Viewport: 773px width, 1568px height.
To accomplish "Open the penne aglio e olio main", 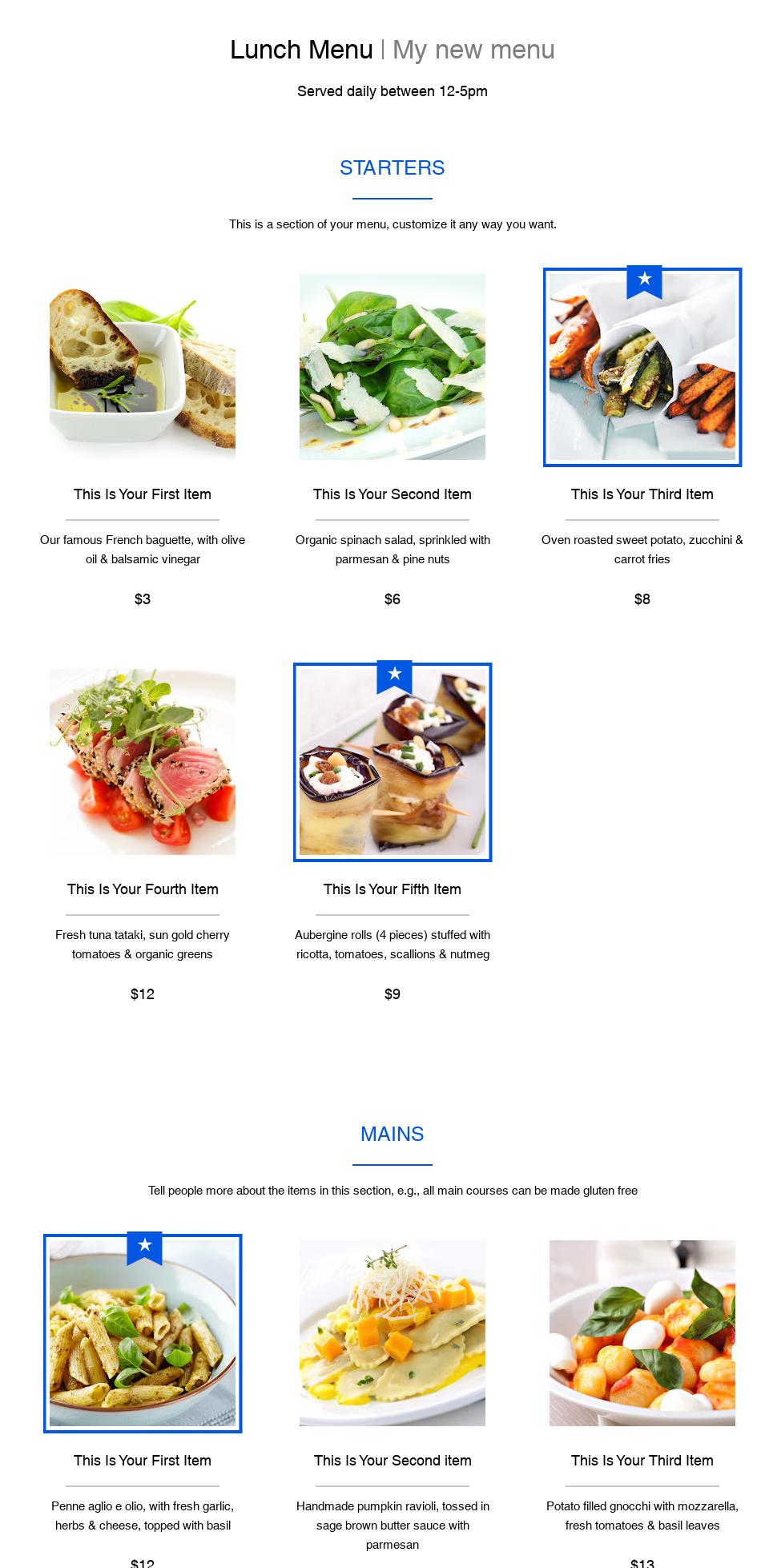I will tap(143, 1333).
